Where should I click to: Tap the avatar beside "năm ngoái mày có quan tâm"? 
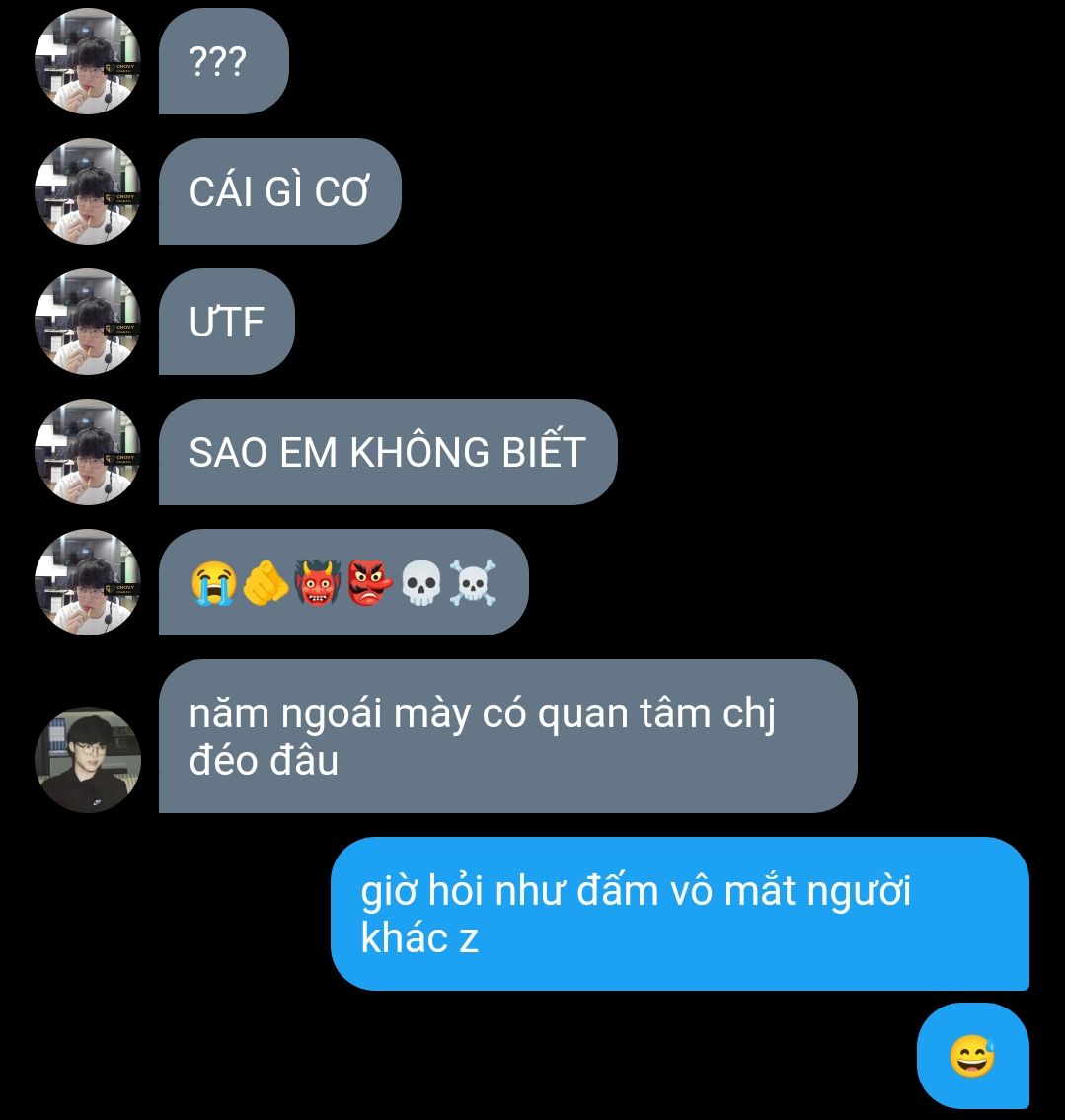[x=88, y=760]
